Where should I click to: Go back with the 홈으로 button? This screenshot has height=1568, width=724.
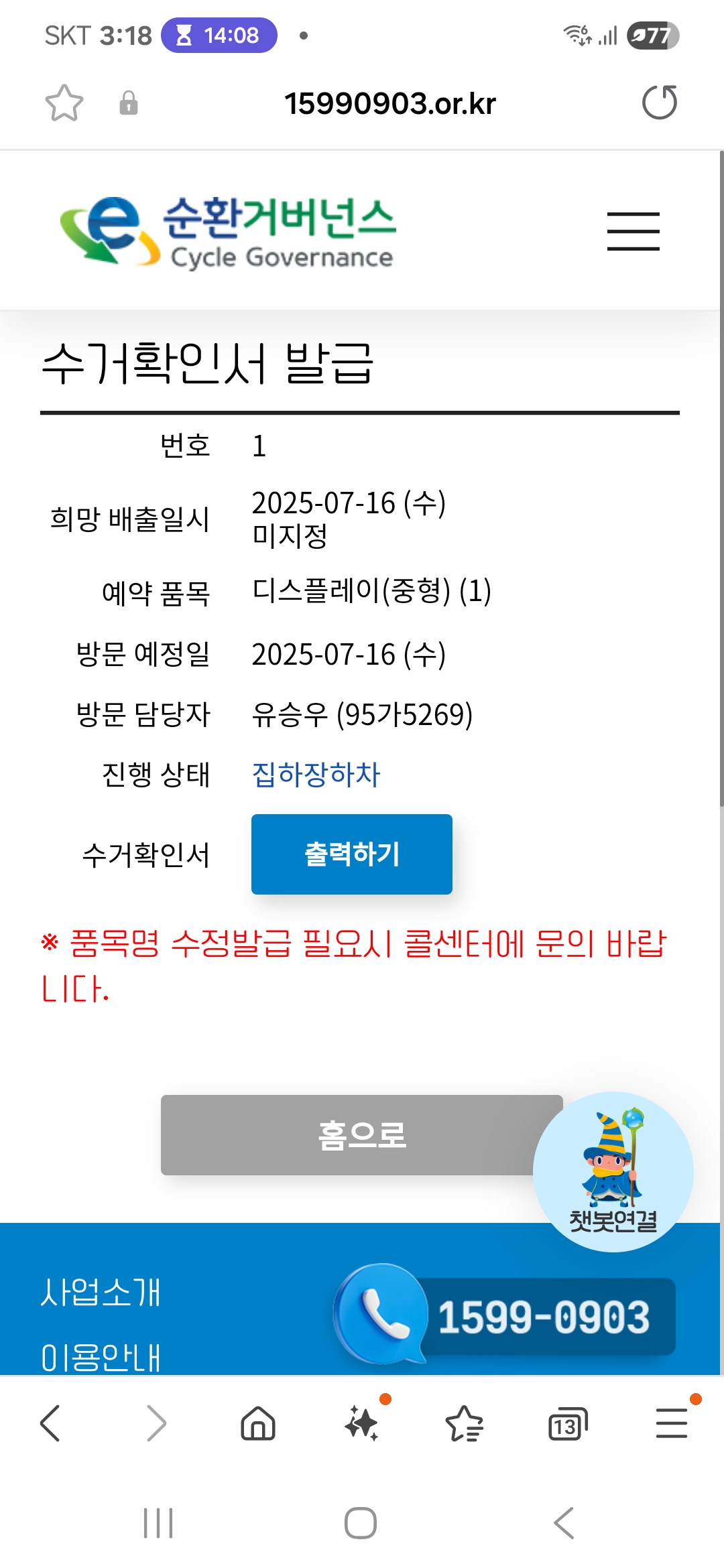coord(349,1134)
